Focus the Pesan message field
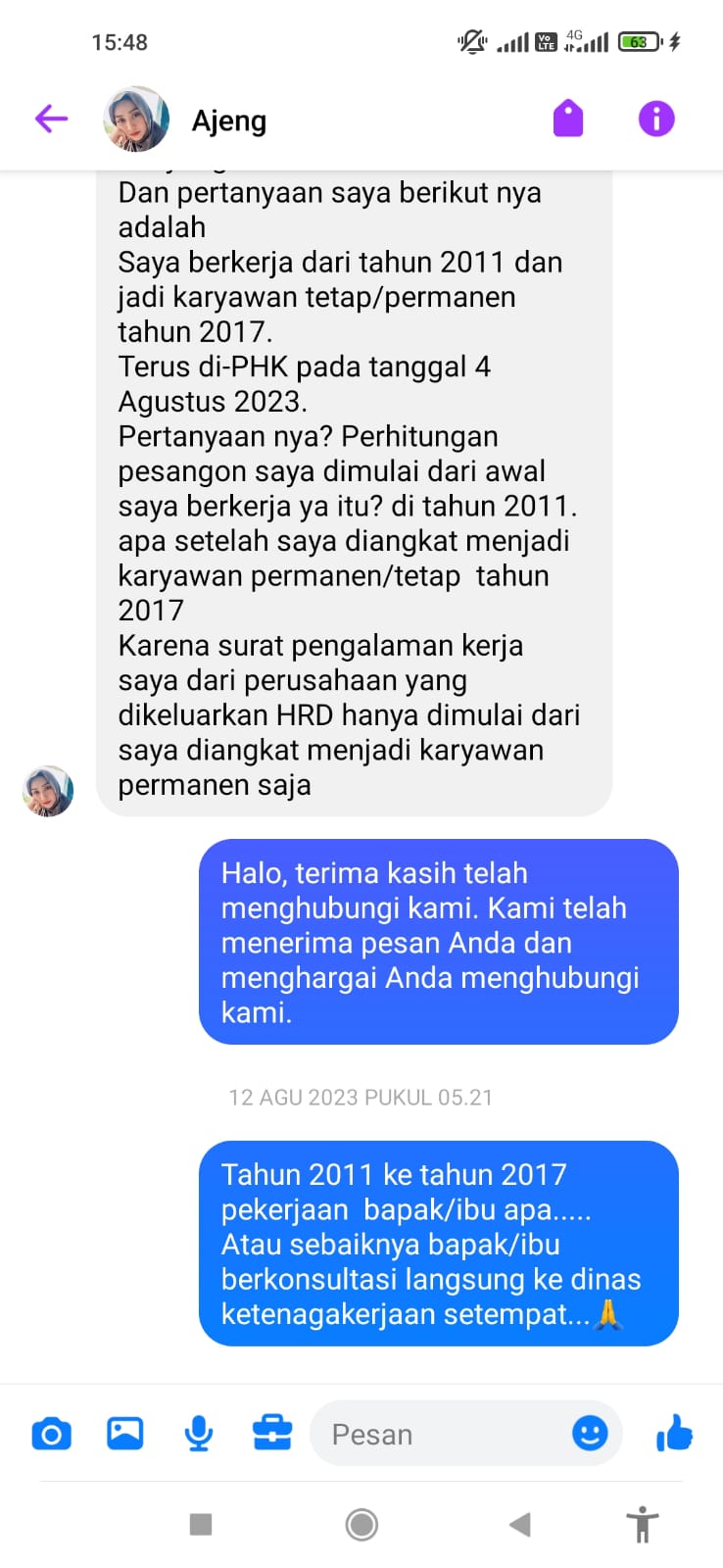This screenshot has height=1568, width=723. pos(441,1435)
